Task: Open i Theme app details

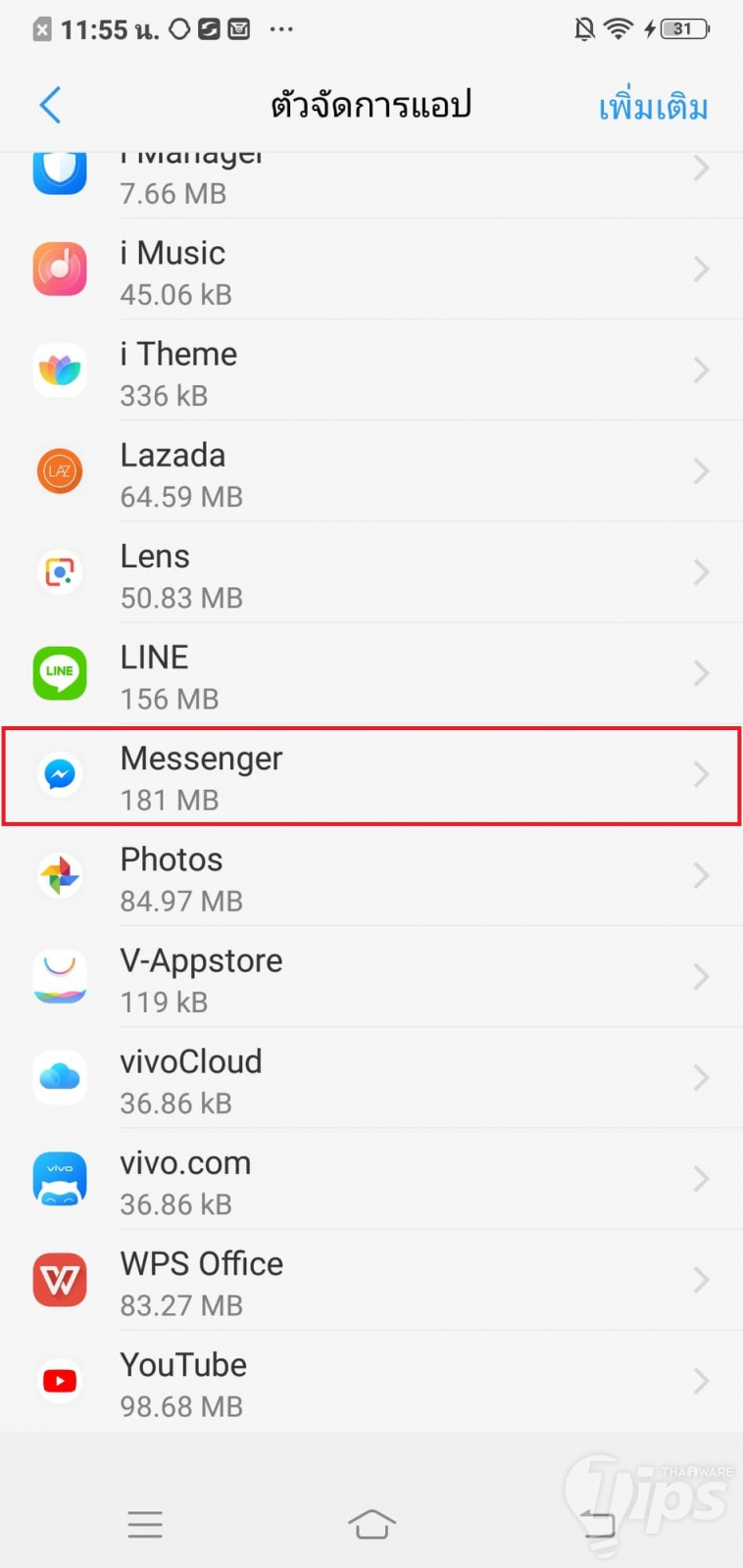Action: pos(371,372)
